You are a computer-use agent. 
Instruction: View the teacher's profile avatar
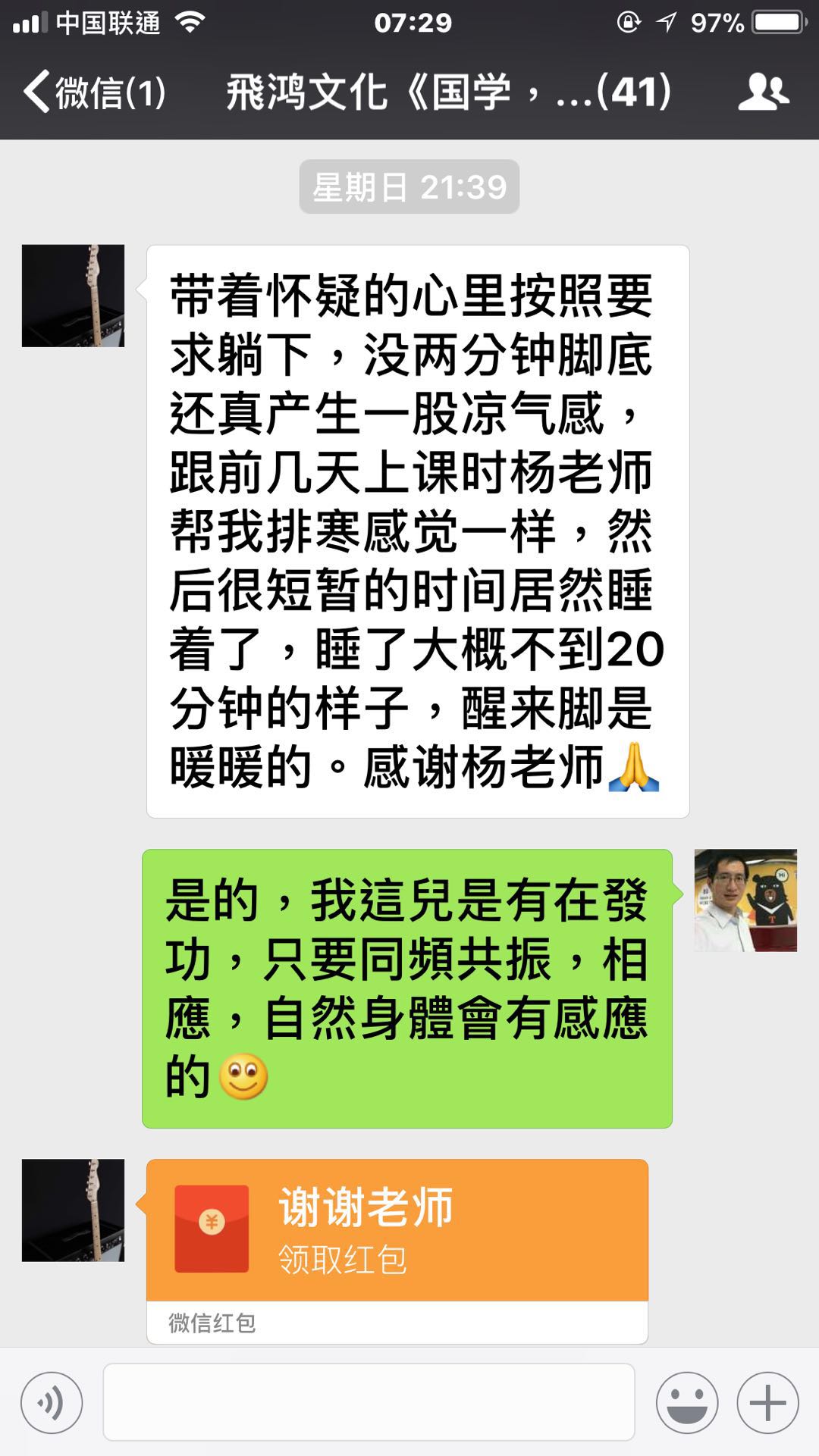(745, 900)
